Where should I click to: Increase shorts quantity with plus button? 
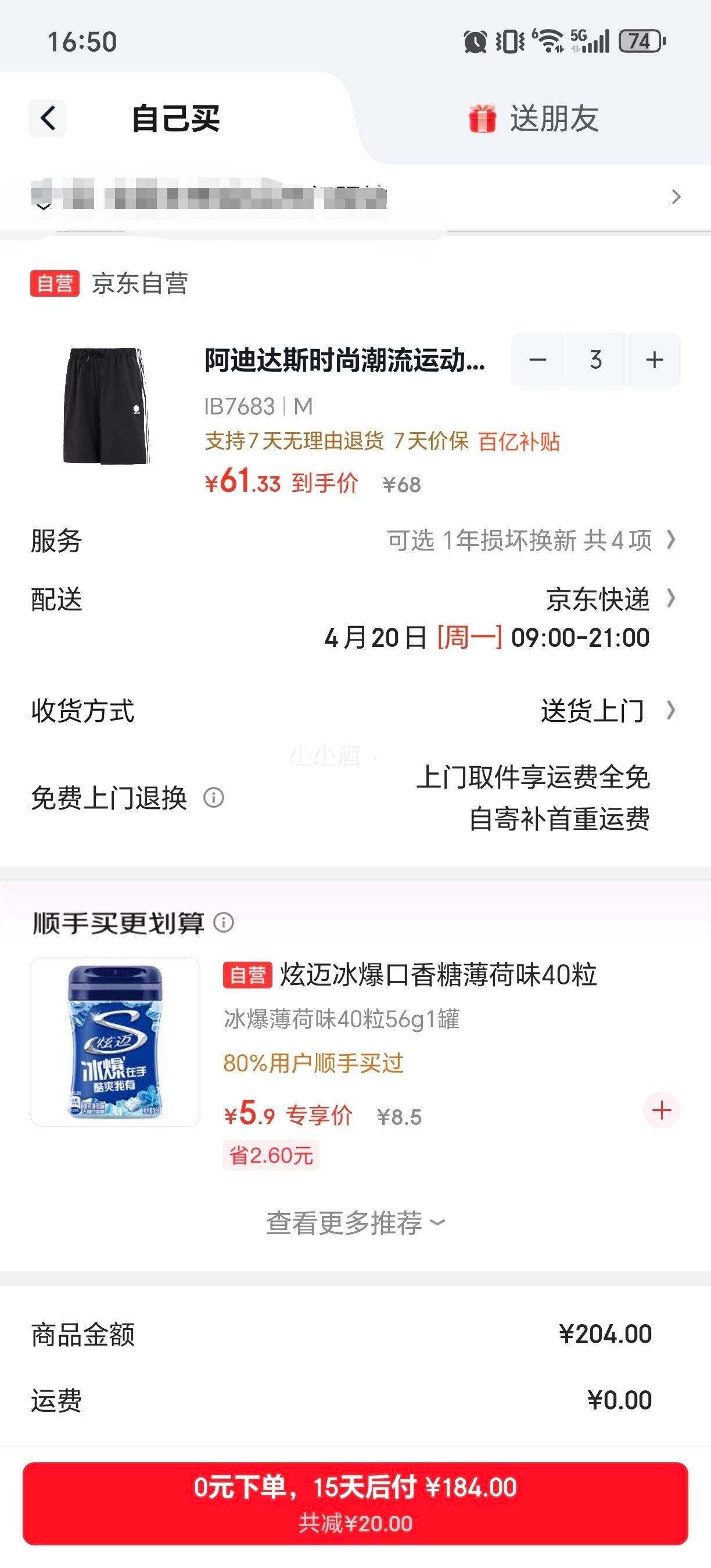coord(653,359)
